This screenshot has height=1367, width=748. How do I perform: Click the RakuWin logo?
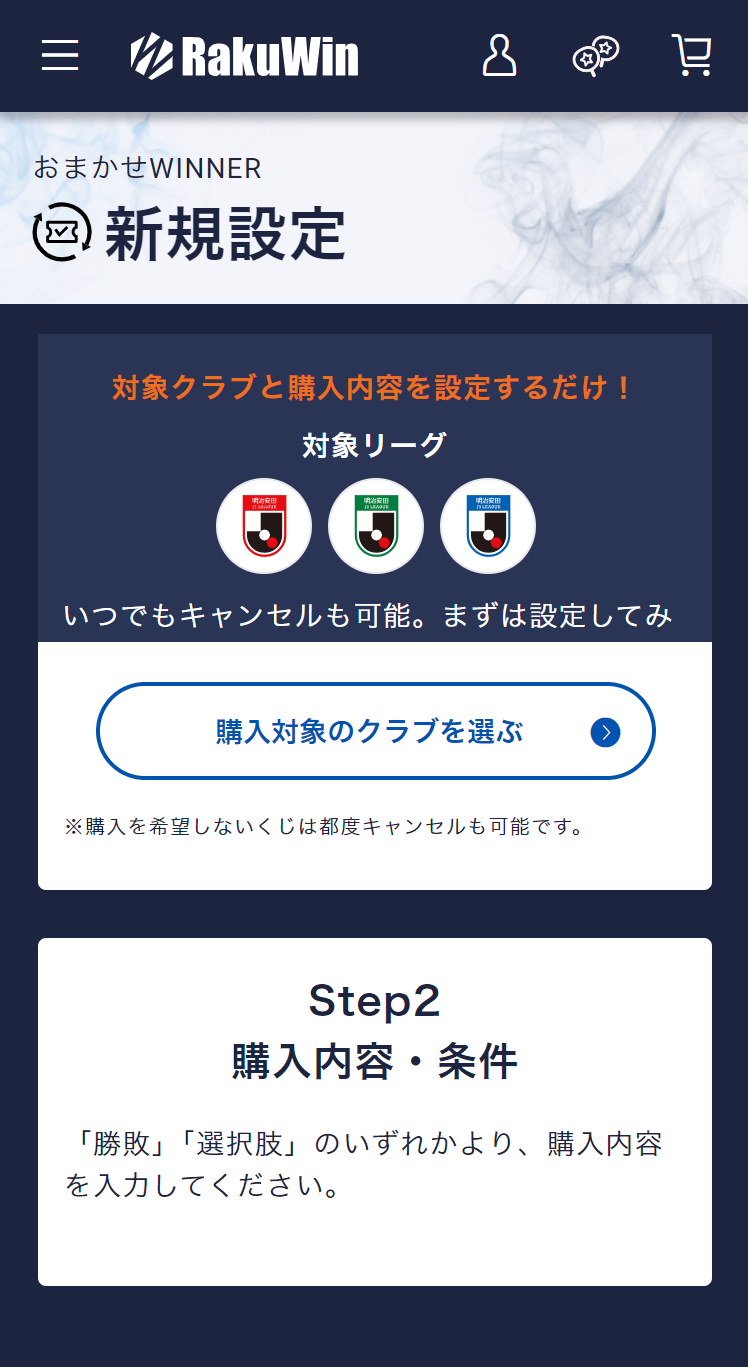click(x=243, y=56)
